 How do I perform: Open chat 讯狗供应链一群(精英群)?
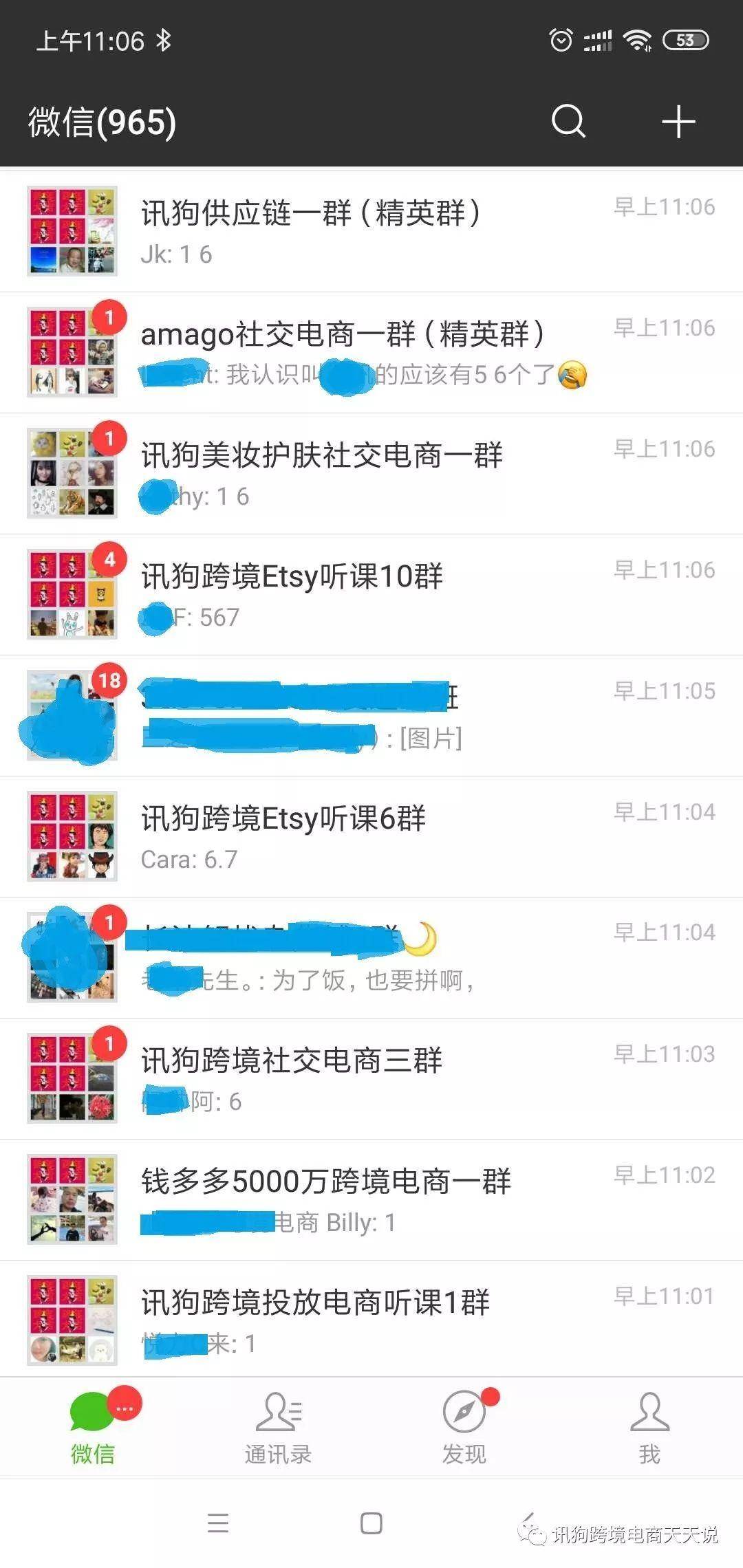[371, 232]
